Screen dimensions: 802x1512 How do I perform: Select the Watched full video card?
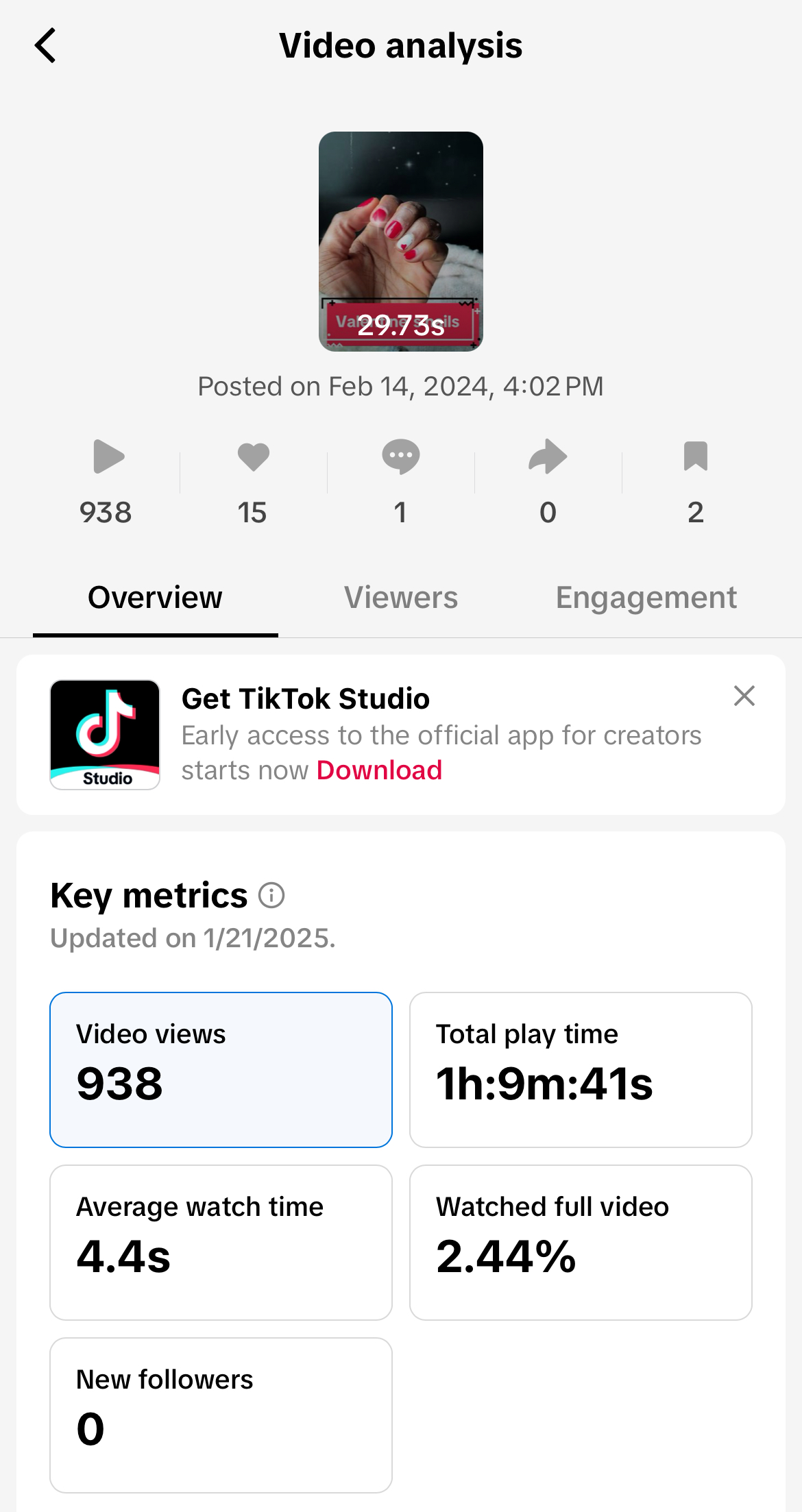point(580,1242)
